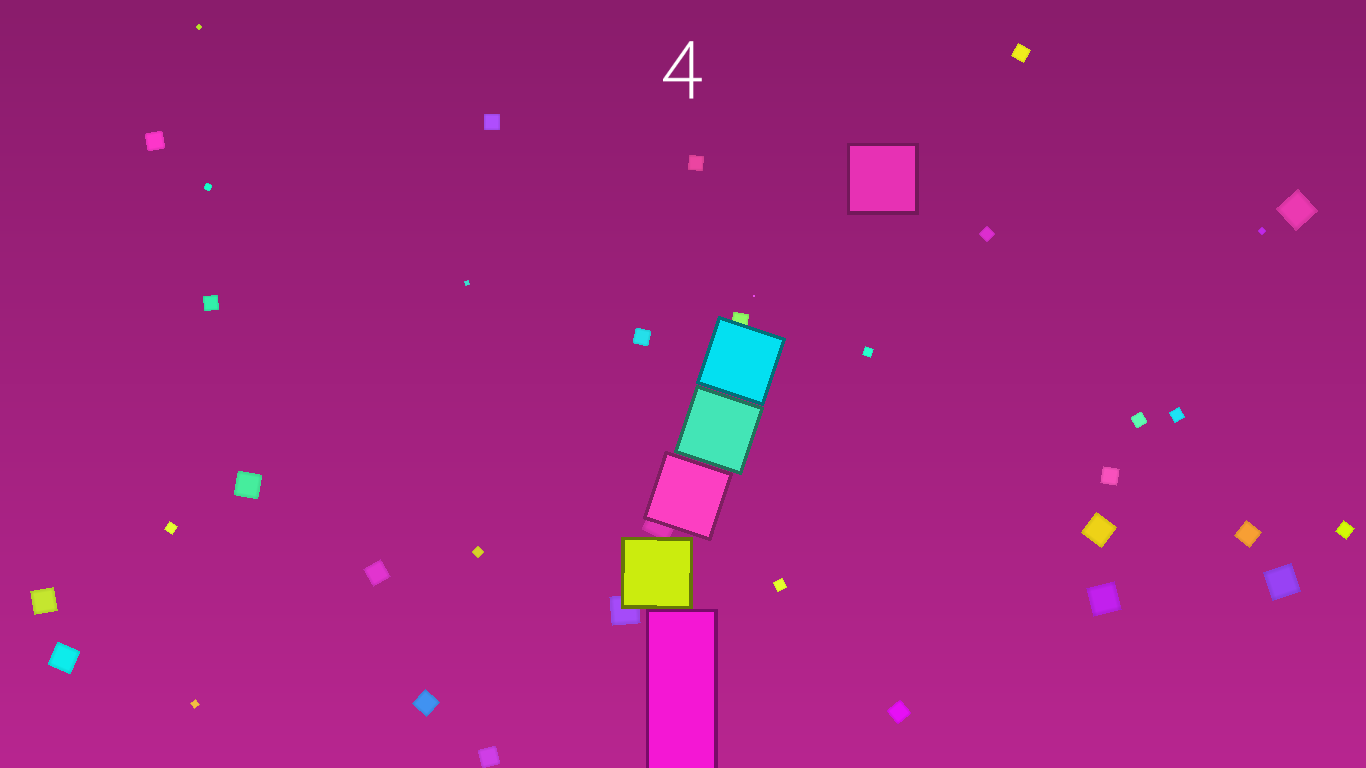Drop the hovering pink square block
This screenshot has height=768, width=1366.
point(882,179)
